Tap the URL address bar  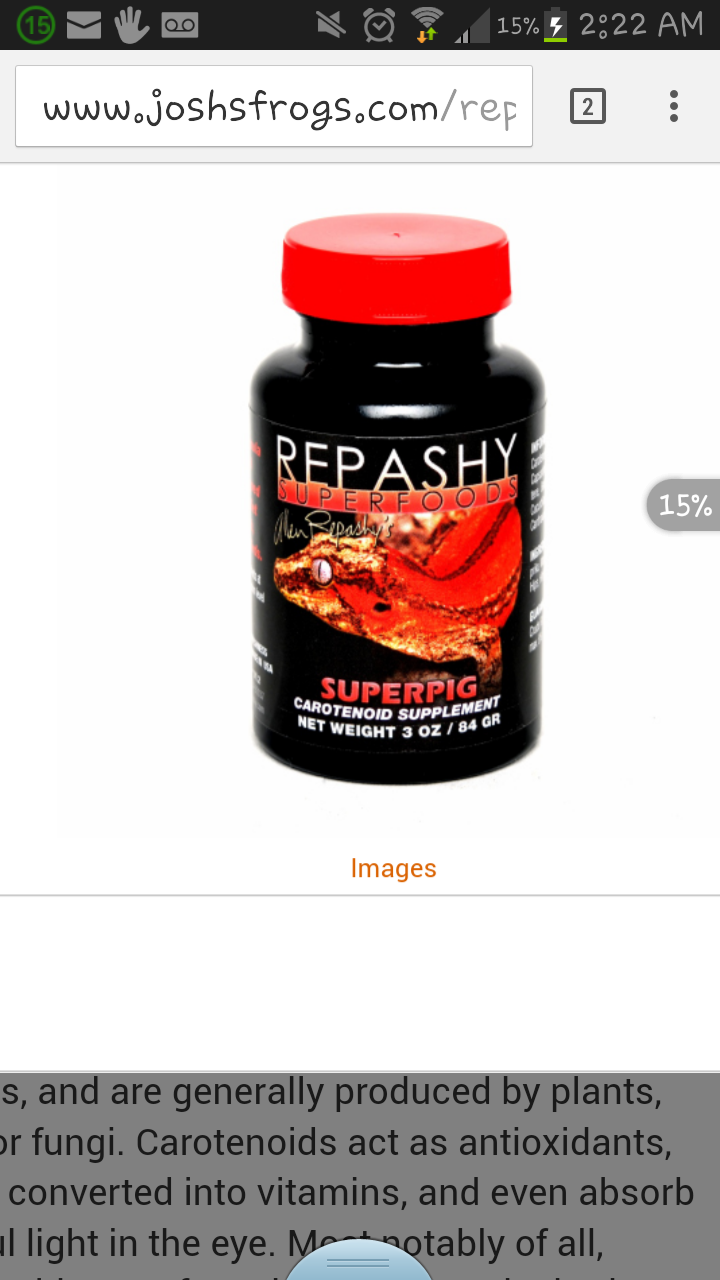(x=274, y=107)
